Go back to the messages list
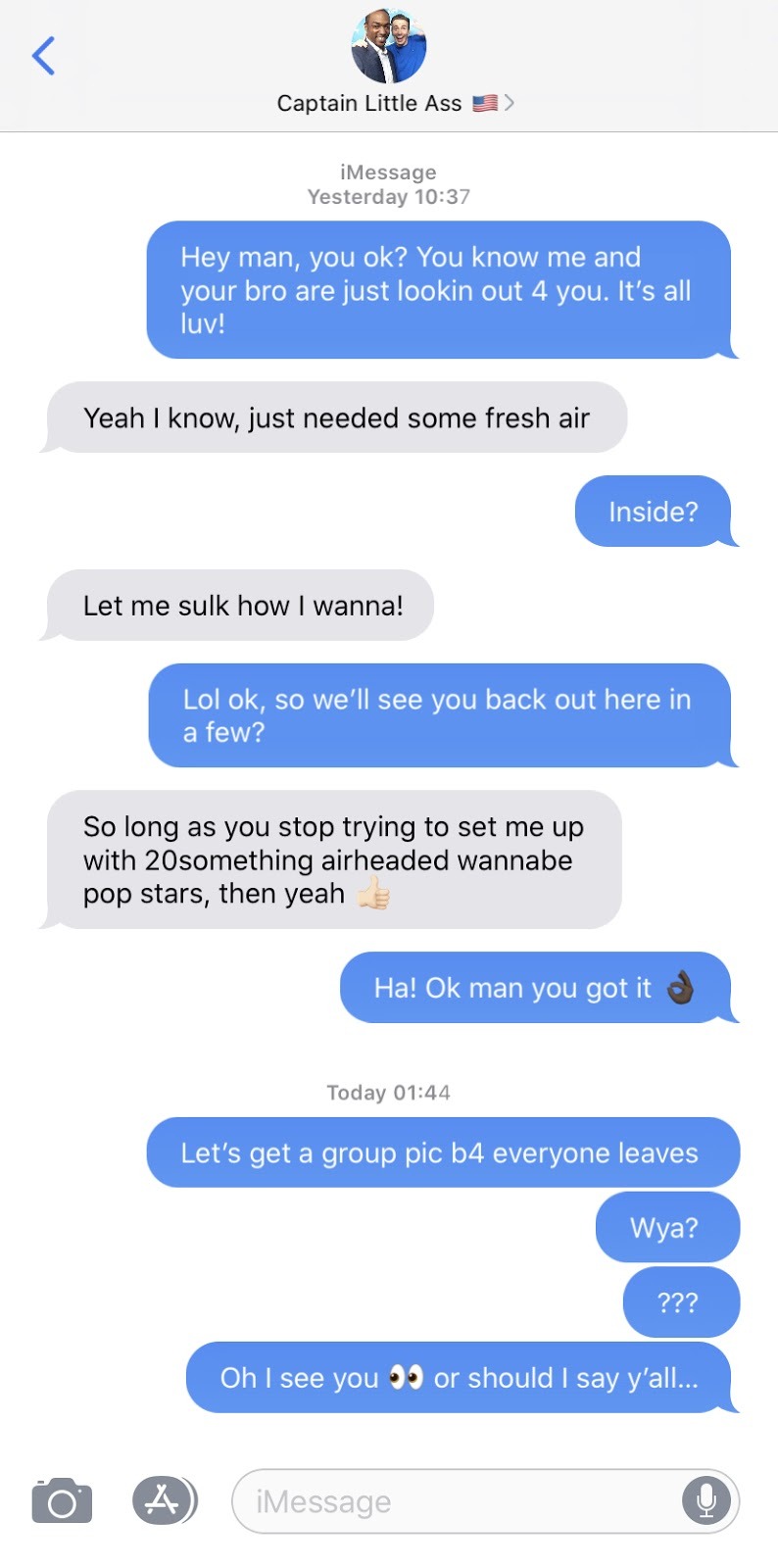778x1568 pixels. (x=43, y=56)
